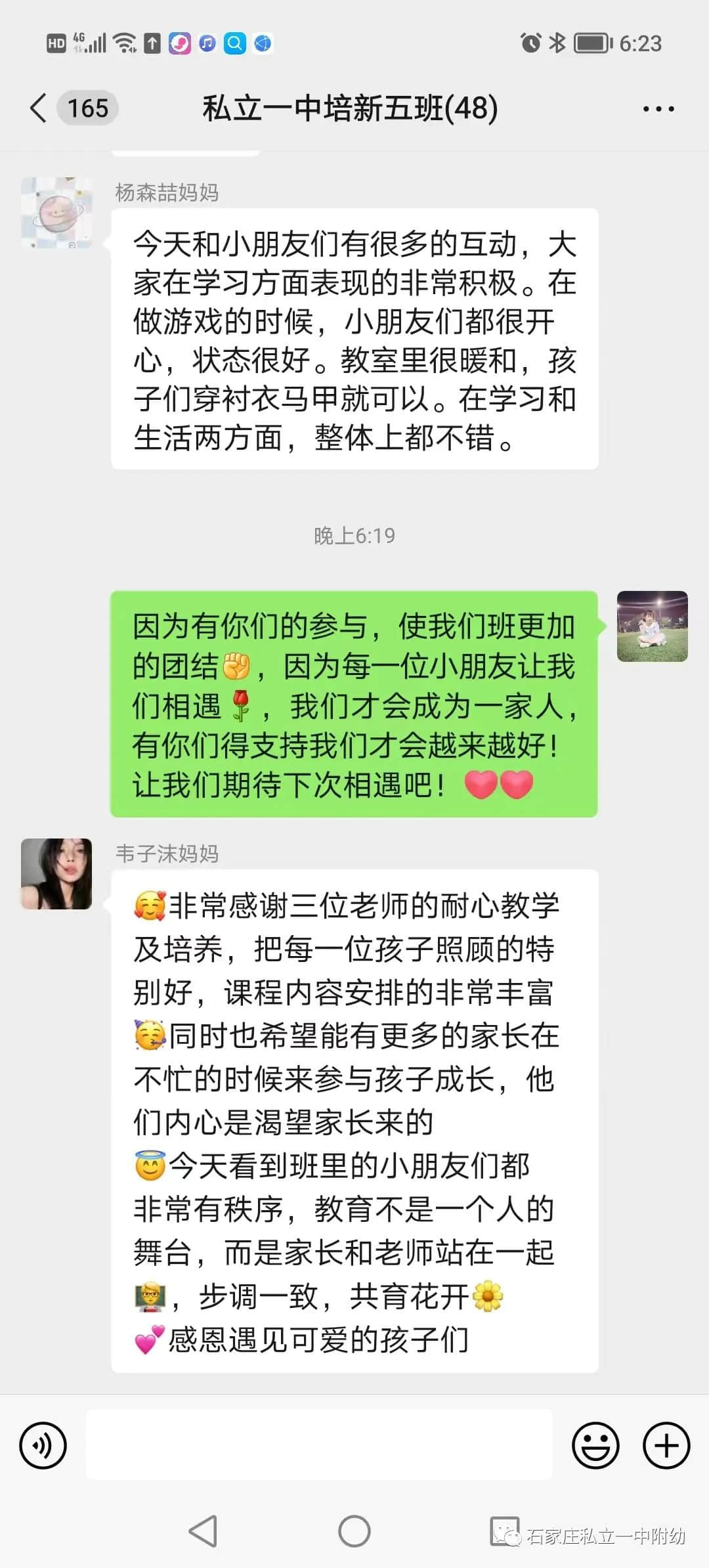Image resolution: width=709 pixels, height=1568 pixels.
Task: Open the emoji sticker panel
Action: [x=595, y=1445]
